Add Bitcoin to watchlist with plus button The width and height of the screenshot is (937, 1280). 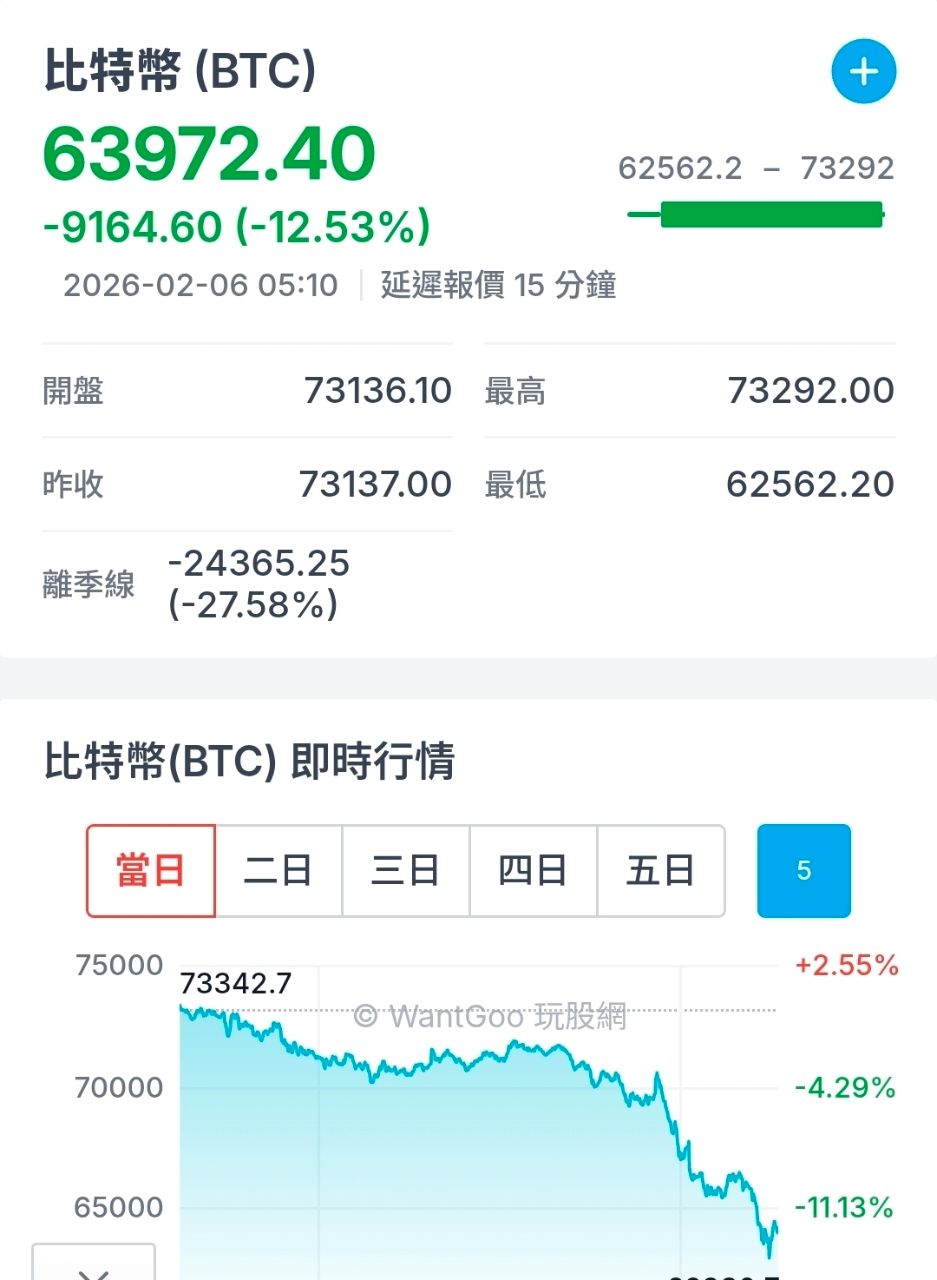pyautogui.click(x=863, y=71)
